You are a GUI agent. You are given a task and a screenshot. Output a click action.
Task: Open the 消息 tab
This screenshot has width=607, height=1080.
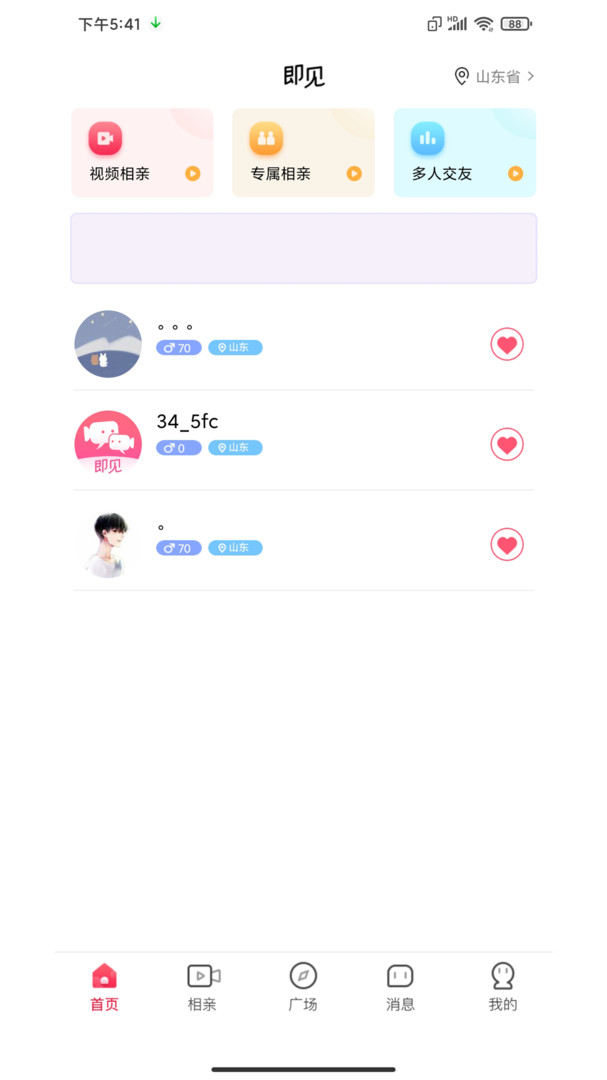(x=400, y=987)
